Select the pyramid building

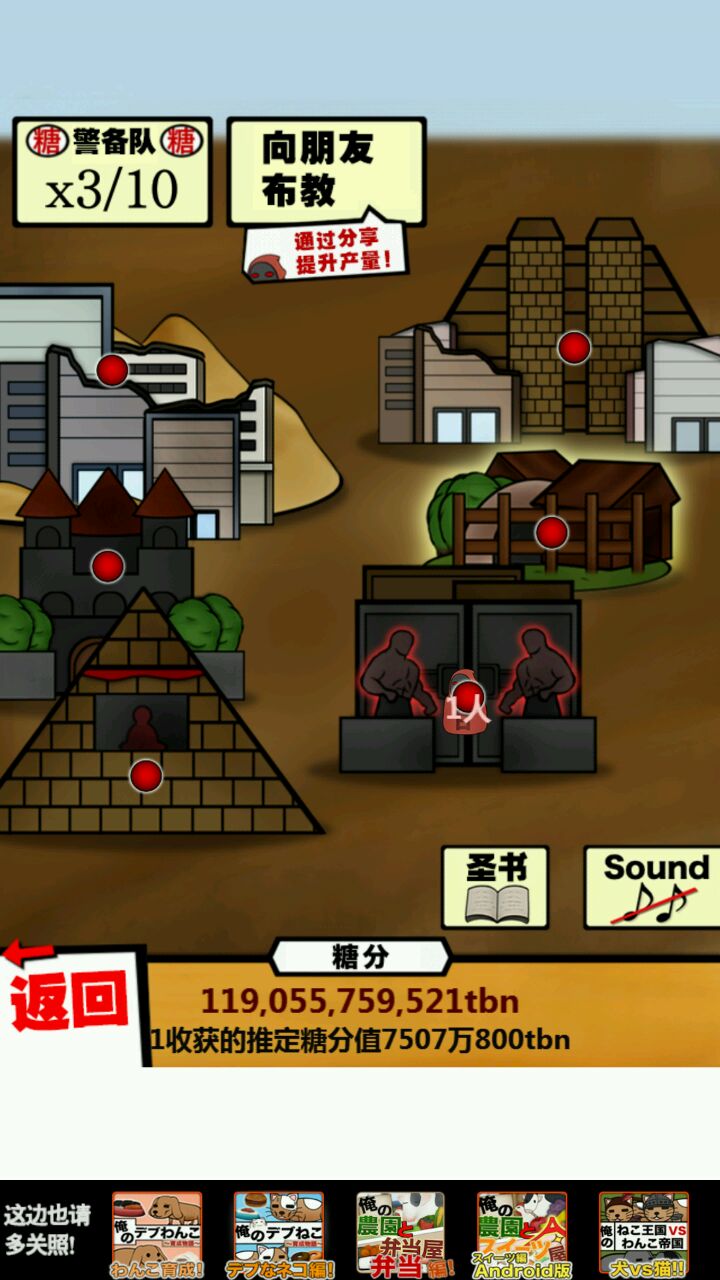click(146, 775)
